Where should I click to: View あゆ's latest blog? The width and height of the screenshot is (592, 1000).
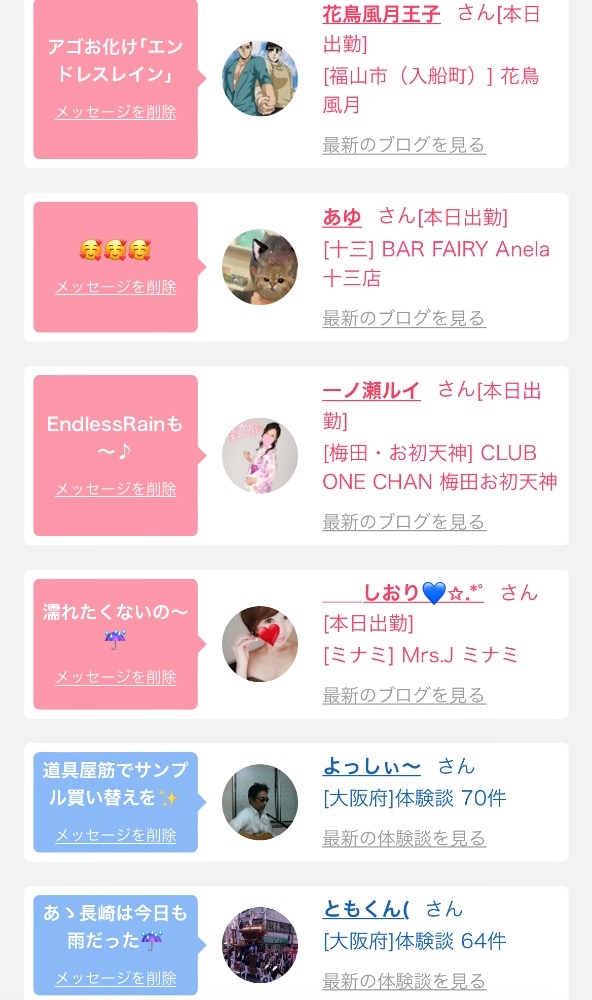pyautogui.click(x=404, y=318)
